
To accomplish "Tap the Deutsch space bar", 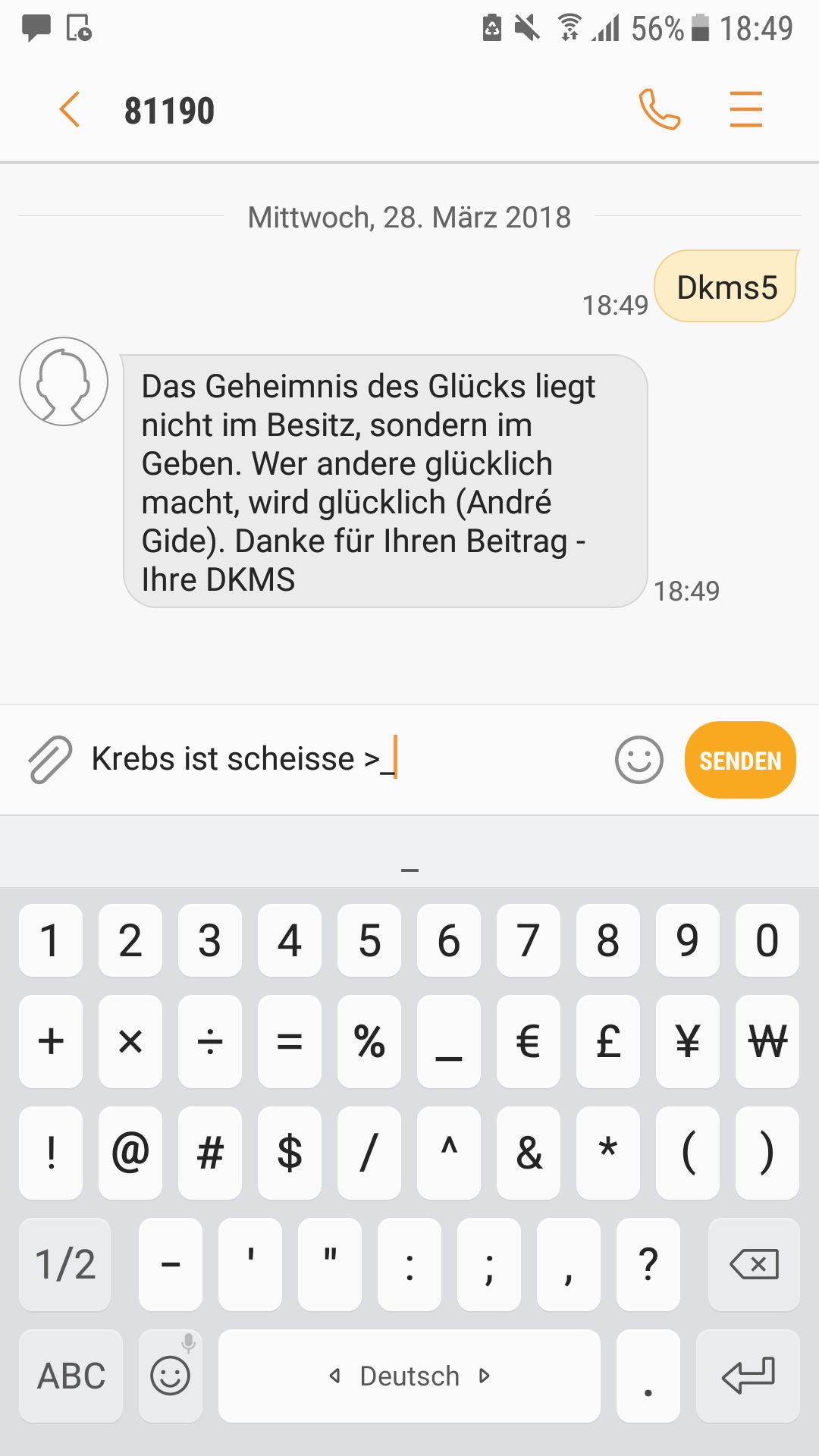I will (409, 1376).
